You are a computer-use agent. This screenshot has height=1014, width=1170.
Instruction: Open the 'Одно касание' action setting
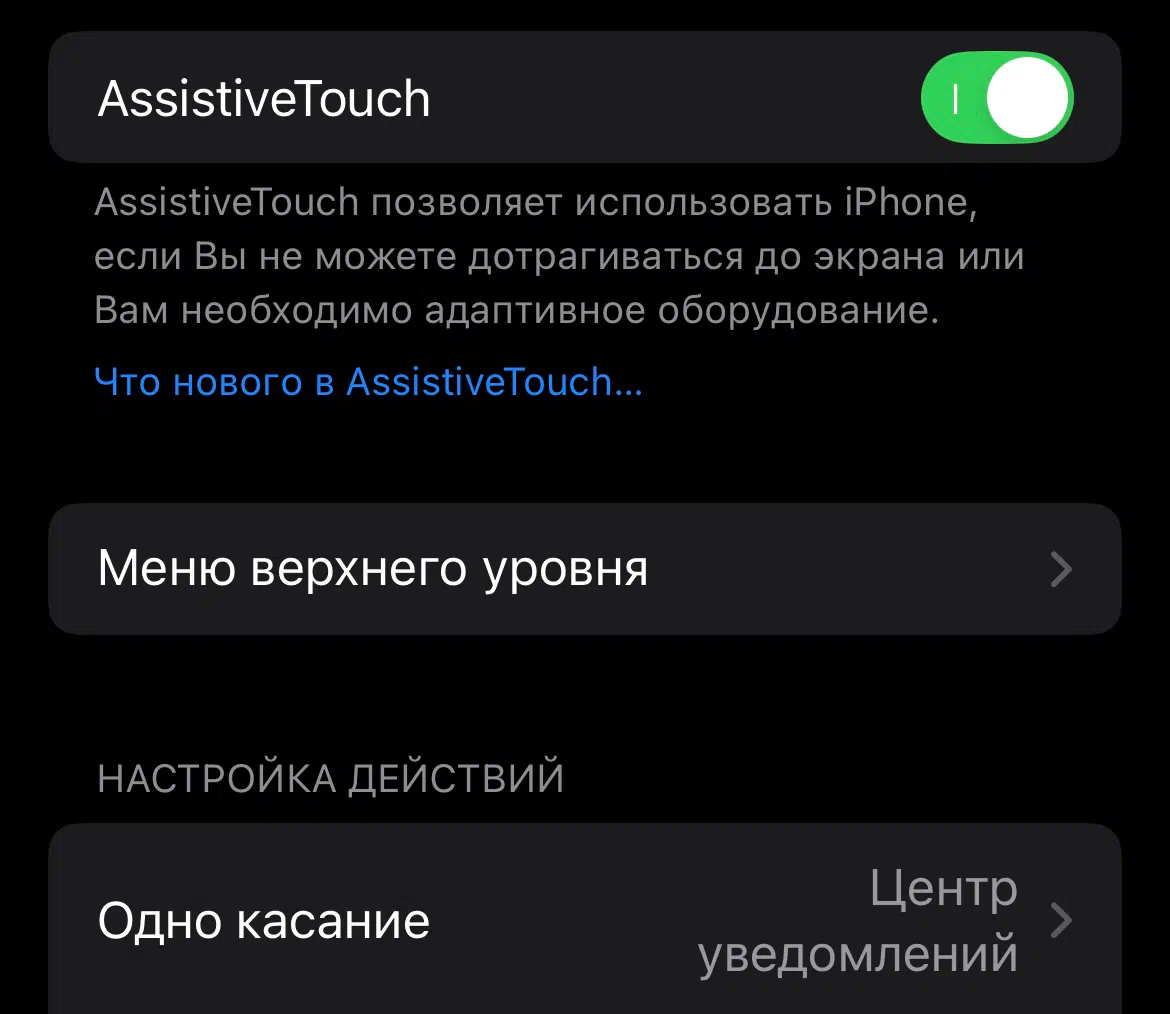[584, 920]
